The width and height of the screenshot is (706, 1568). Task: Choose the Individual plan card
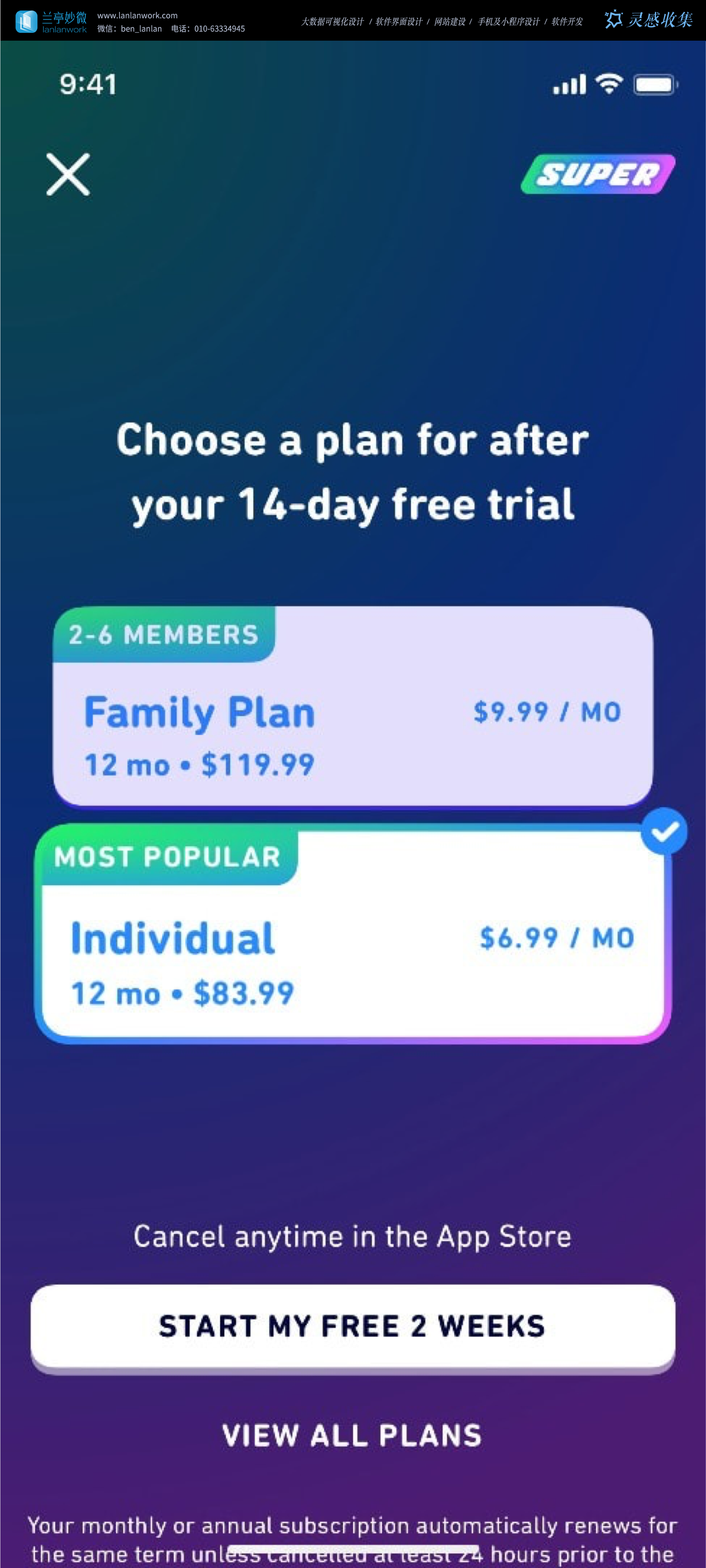pyautogui.click(x=352, y=949)
